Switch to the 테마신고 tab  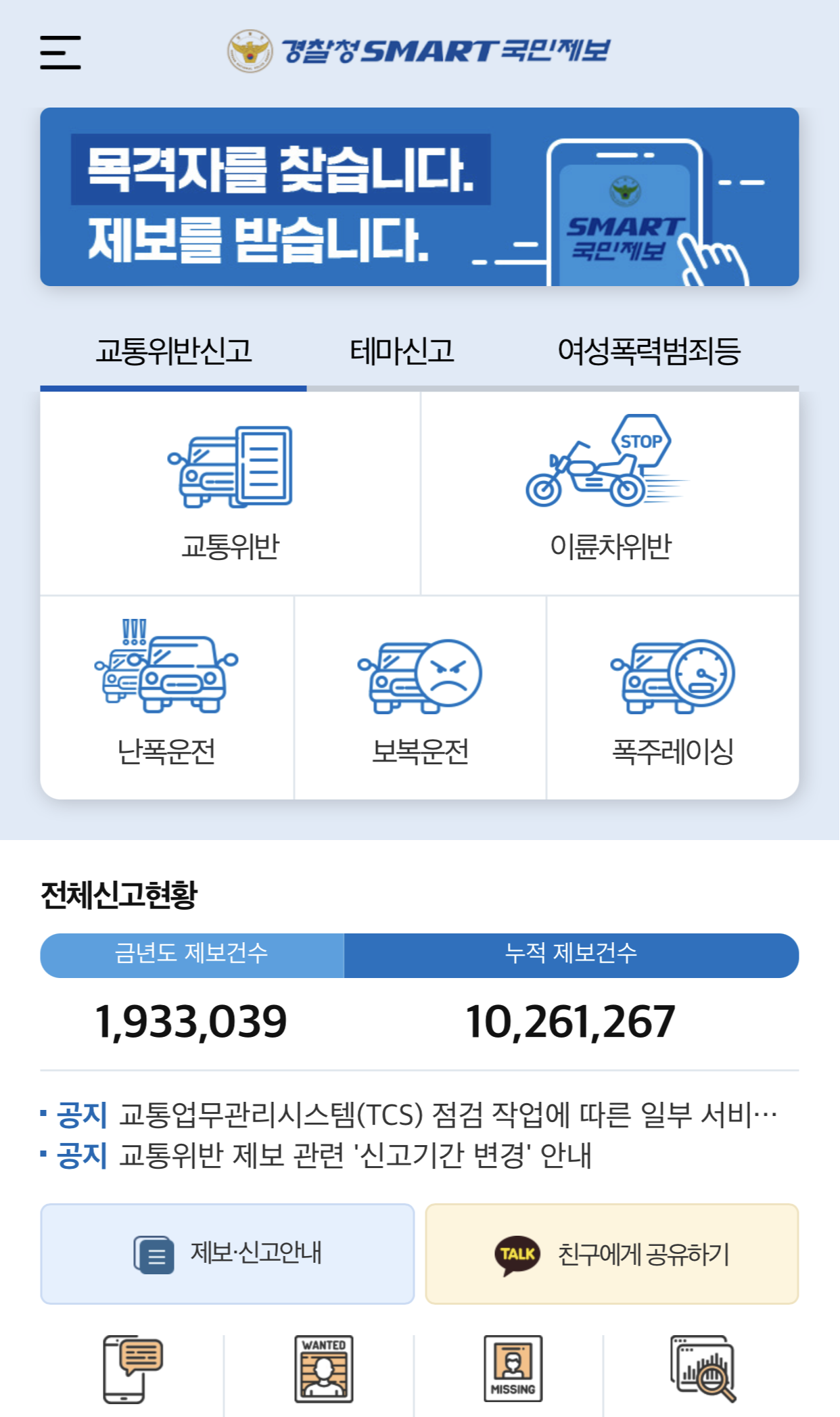pyautogui.click(x=402, y=351)
